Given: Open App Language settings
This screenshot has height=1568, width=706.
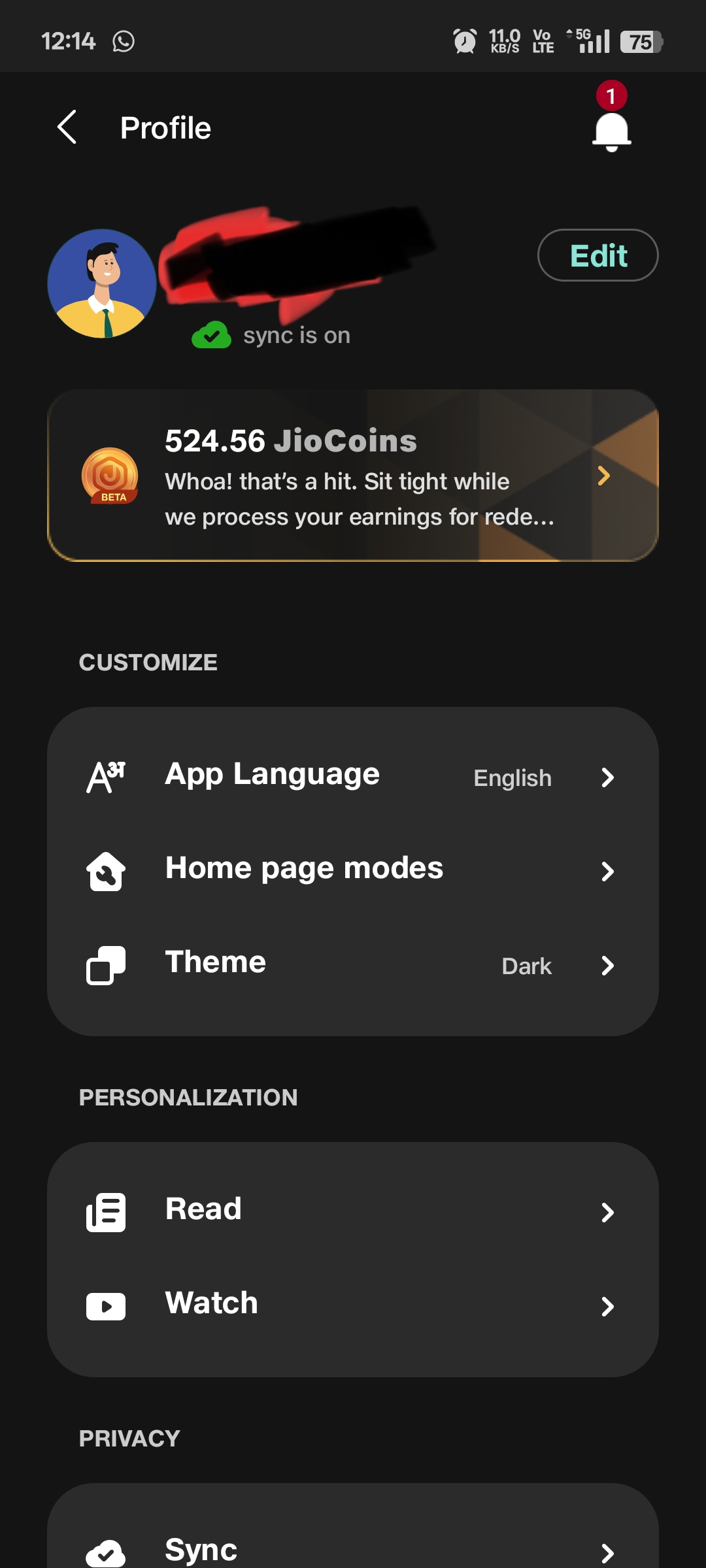Looking at the screenshot, I should click(x=353, y=777).
